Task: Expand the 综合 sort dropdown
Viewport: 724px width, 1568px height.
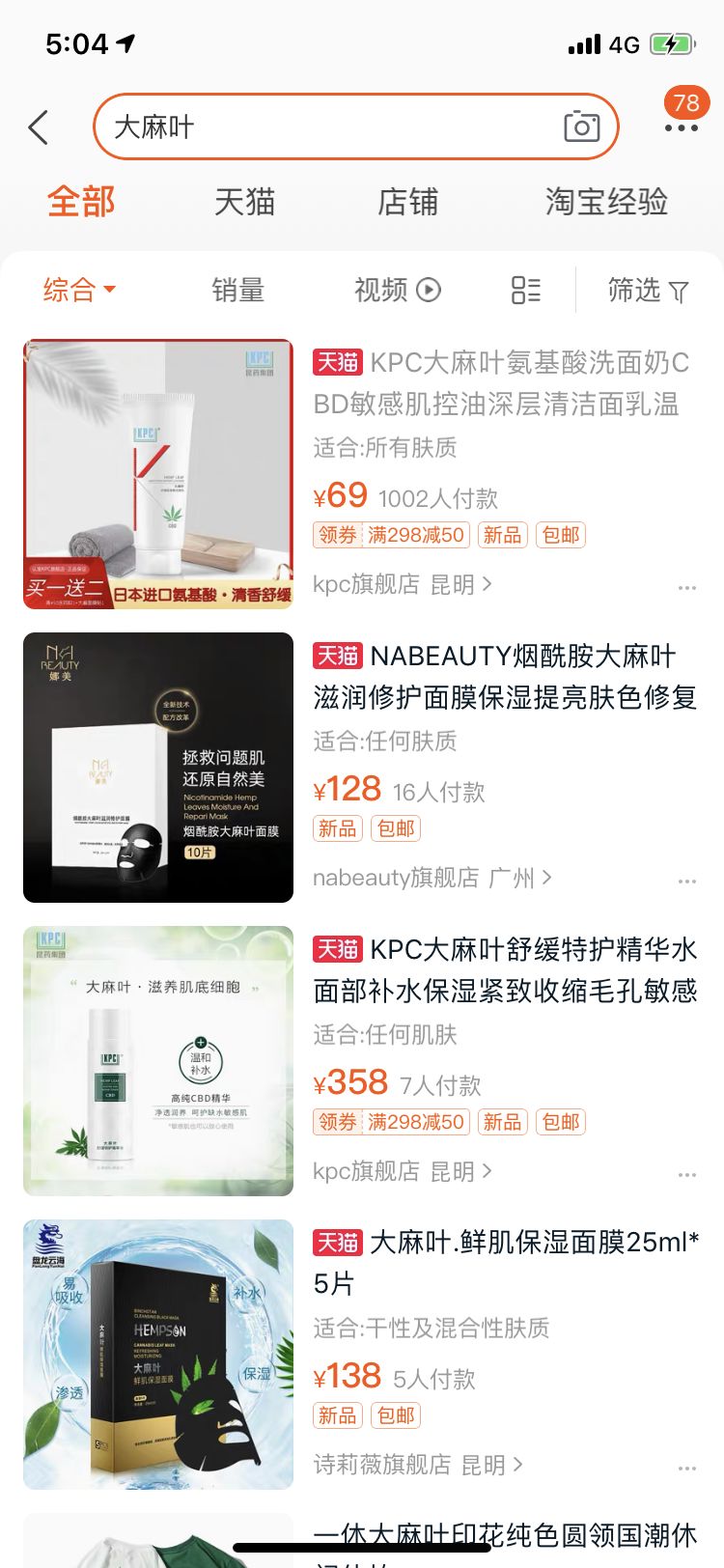Action: [79, 290]
